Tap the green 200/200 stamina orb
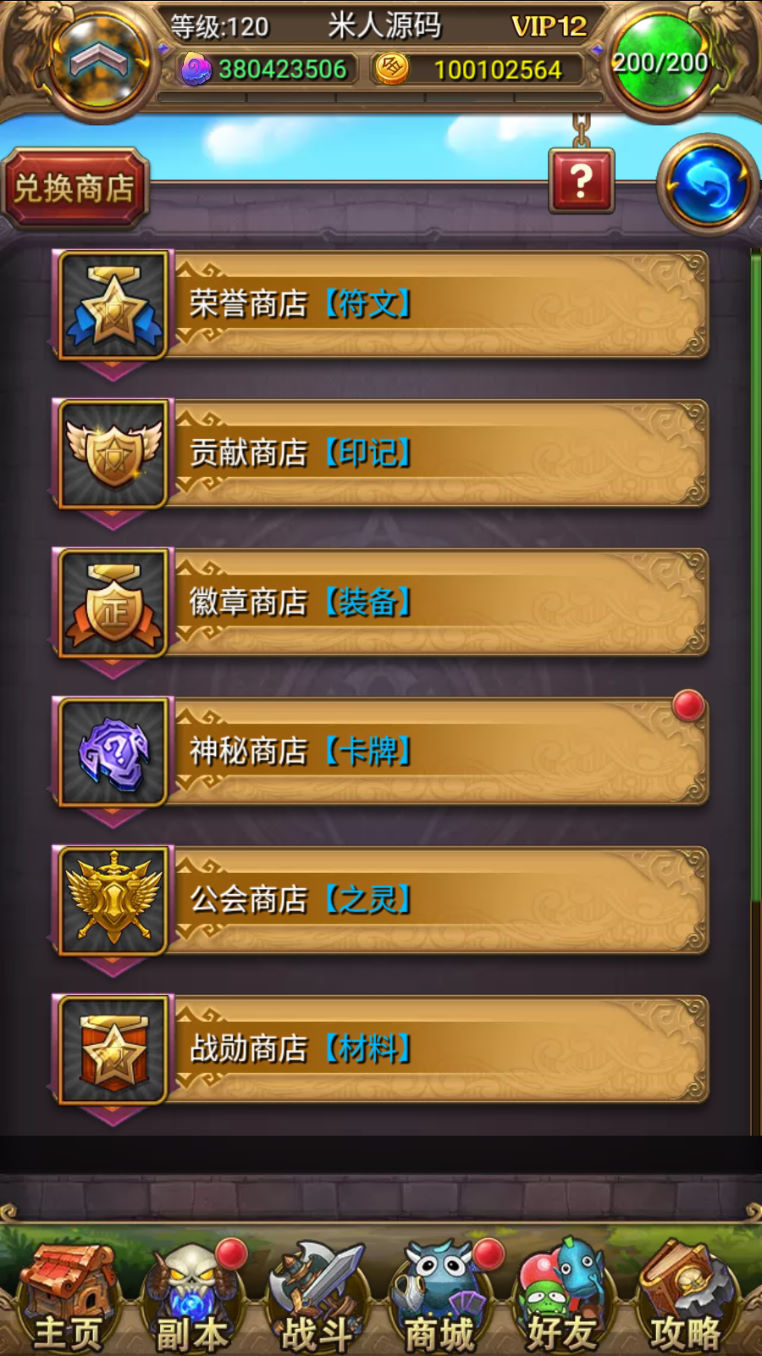Image resolution: width=762 pixels, height=1356 pixels. [660, 62]
